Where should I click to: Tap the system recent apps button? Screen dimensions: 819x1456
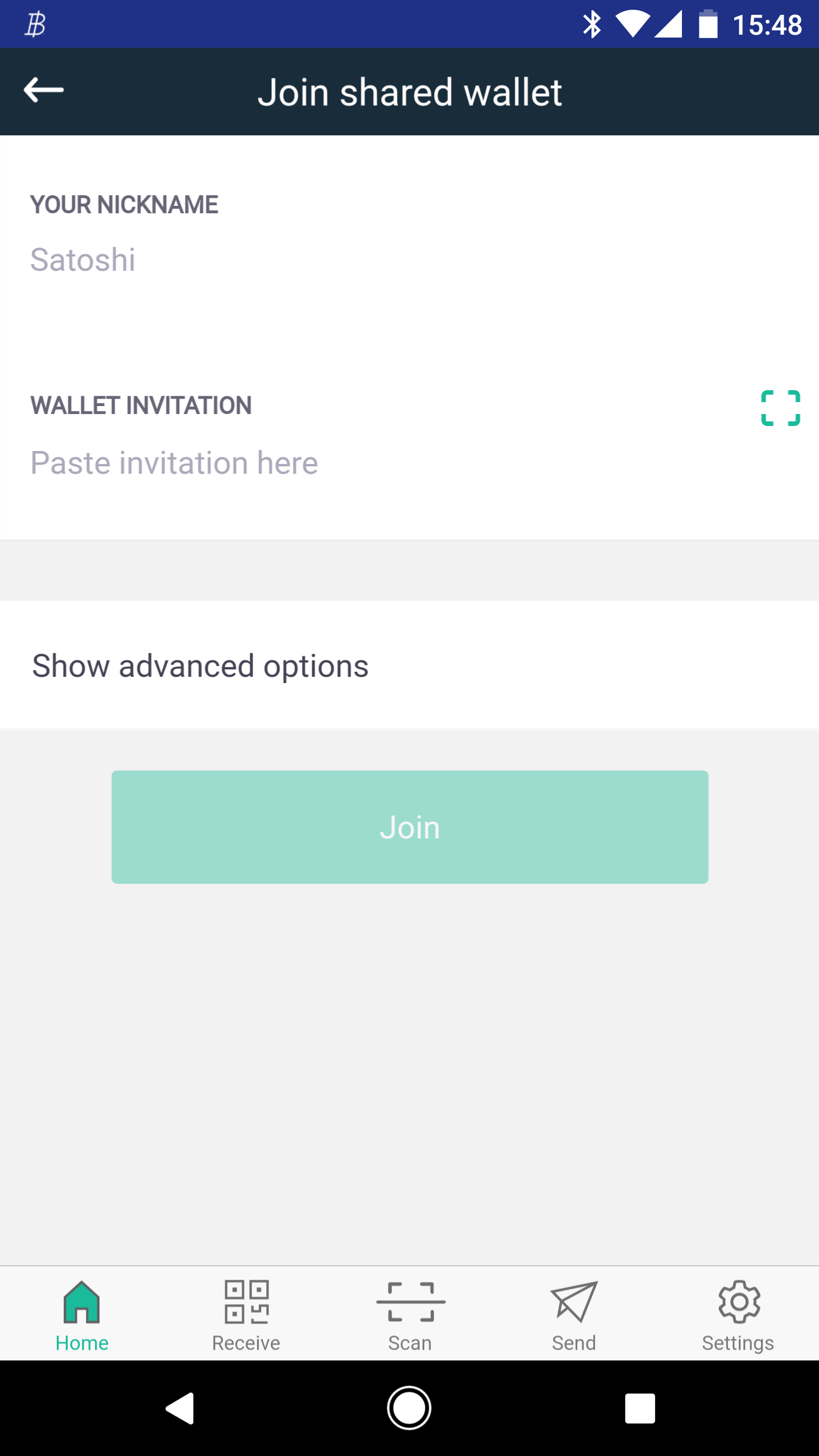[x=640, y=1408]
